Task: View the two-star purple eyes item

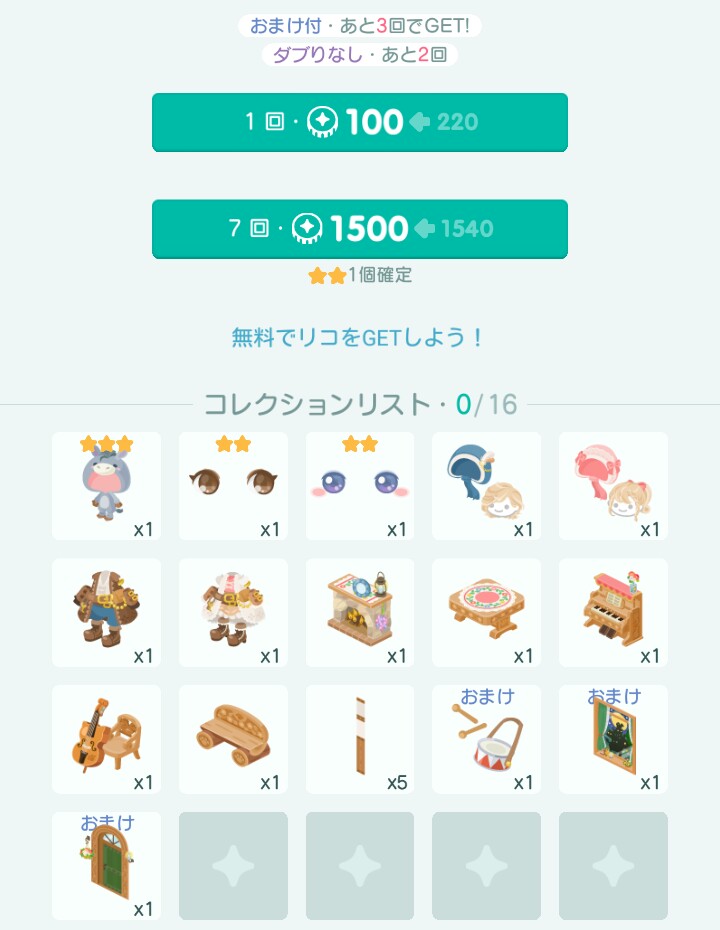Action: pos(360,486)
